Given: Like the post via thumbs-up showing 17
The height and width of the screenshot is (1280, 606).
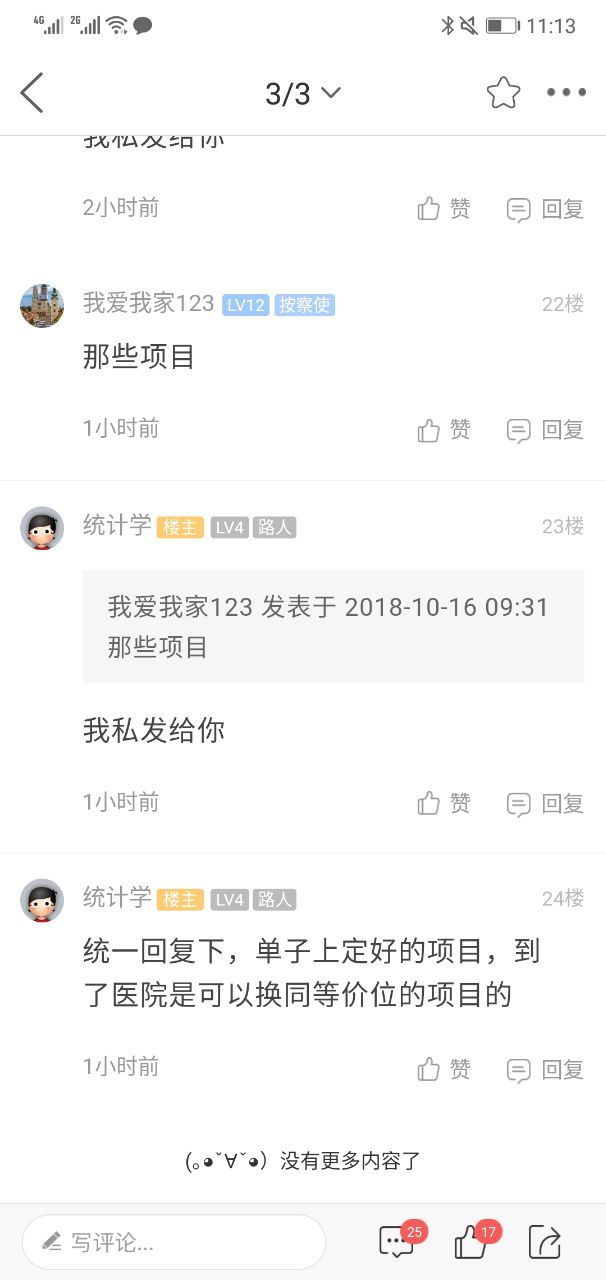Looking at the screenshot, I should 472,1242.
